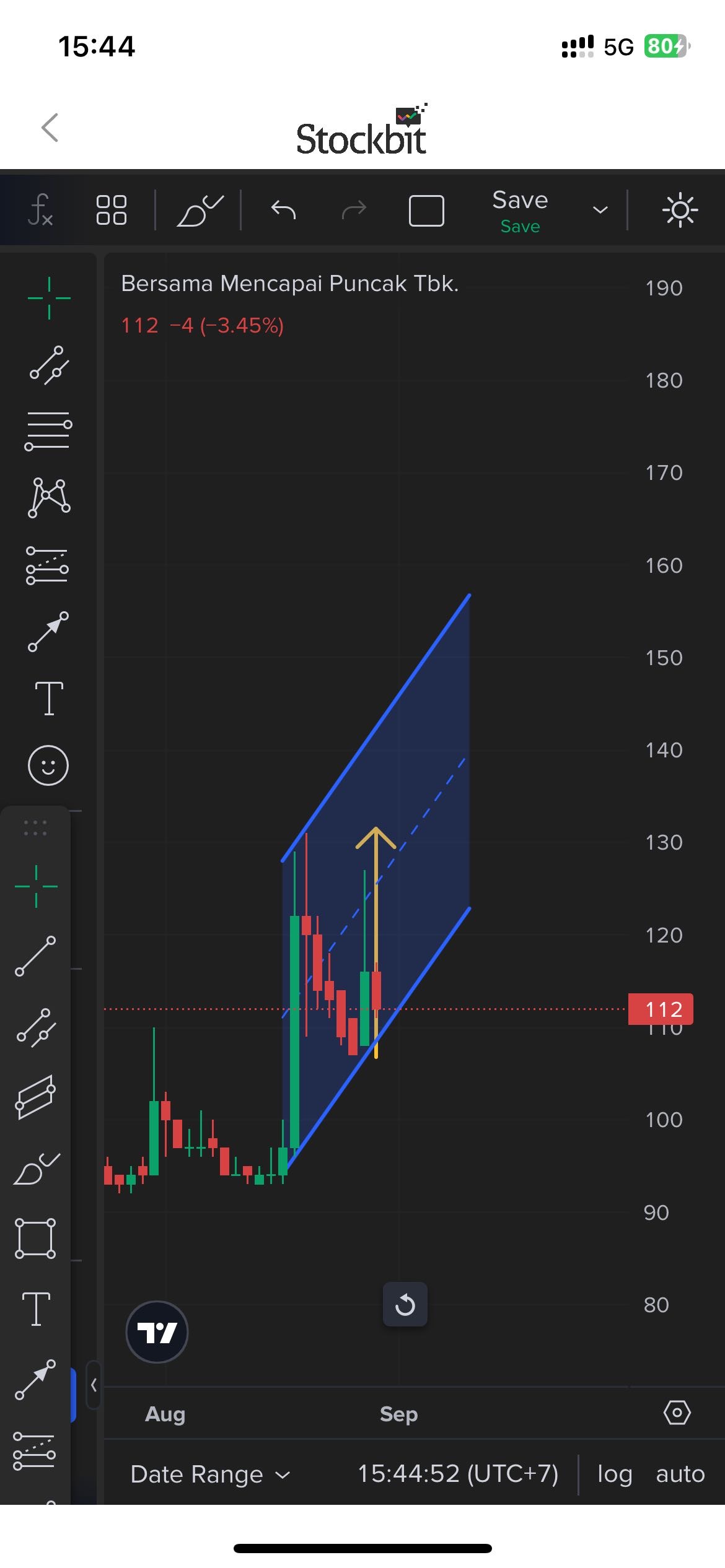
Task: Select the rectangle shape tool
Action: (35, 1238)
